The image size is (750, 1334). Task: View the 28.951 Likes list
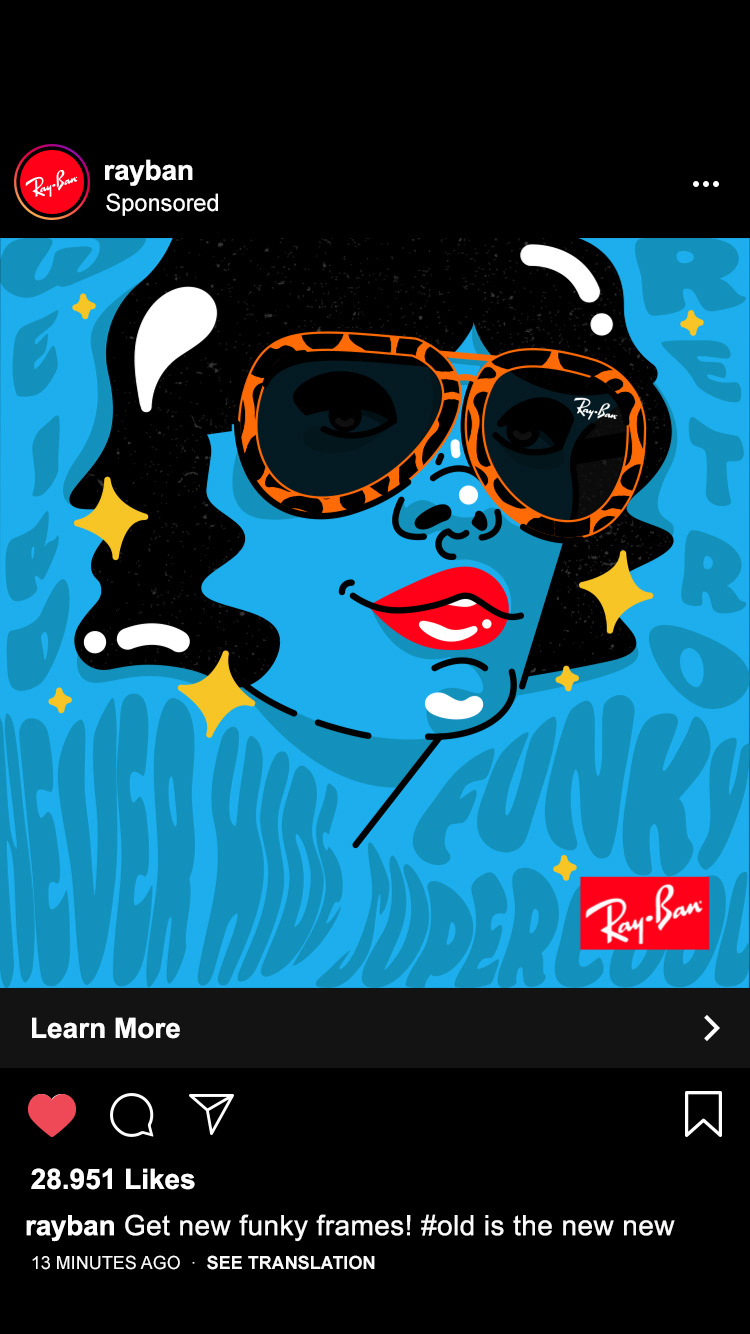pyautogui.click(x=112, y=1180)
